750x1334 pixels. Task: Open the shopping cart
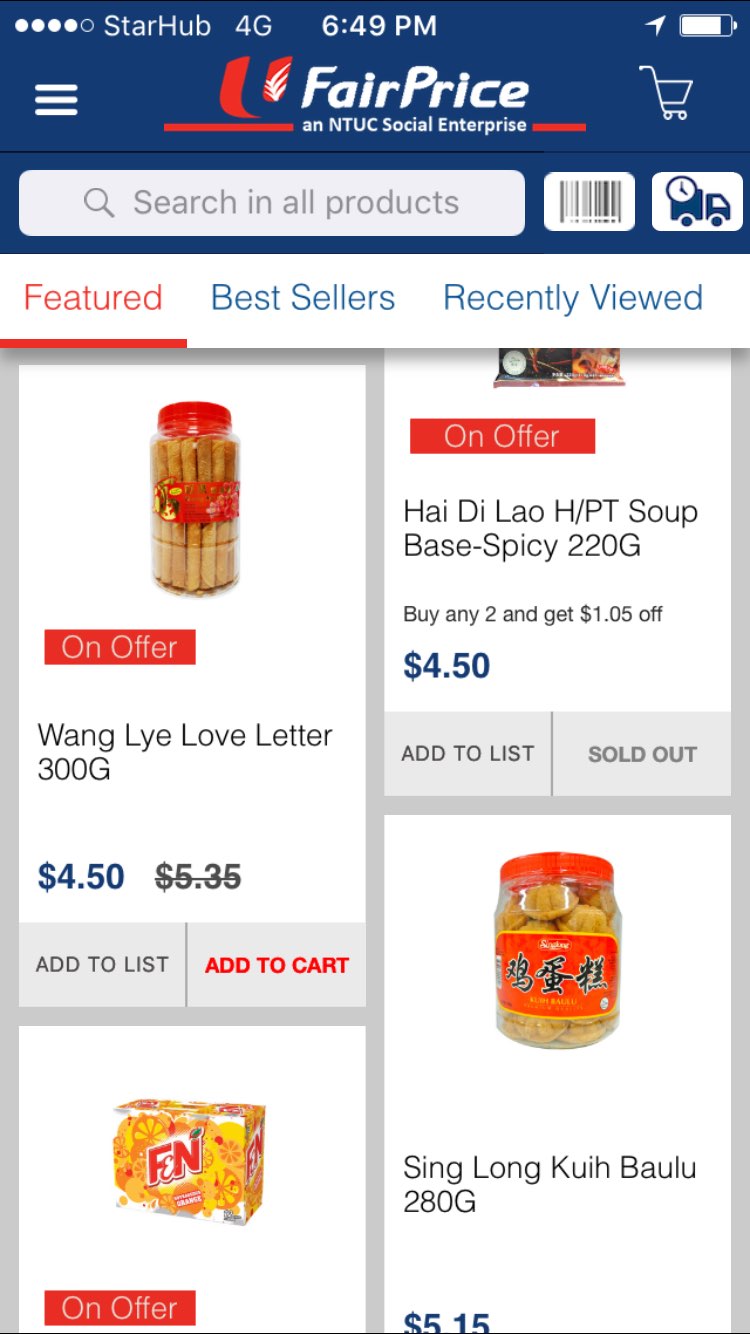[666, 94]
